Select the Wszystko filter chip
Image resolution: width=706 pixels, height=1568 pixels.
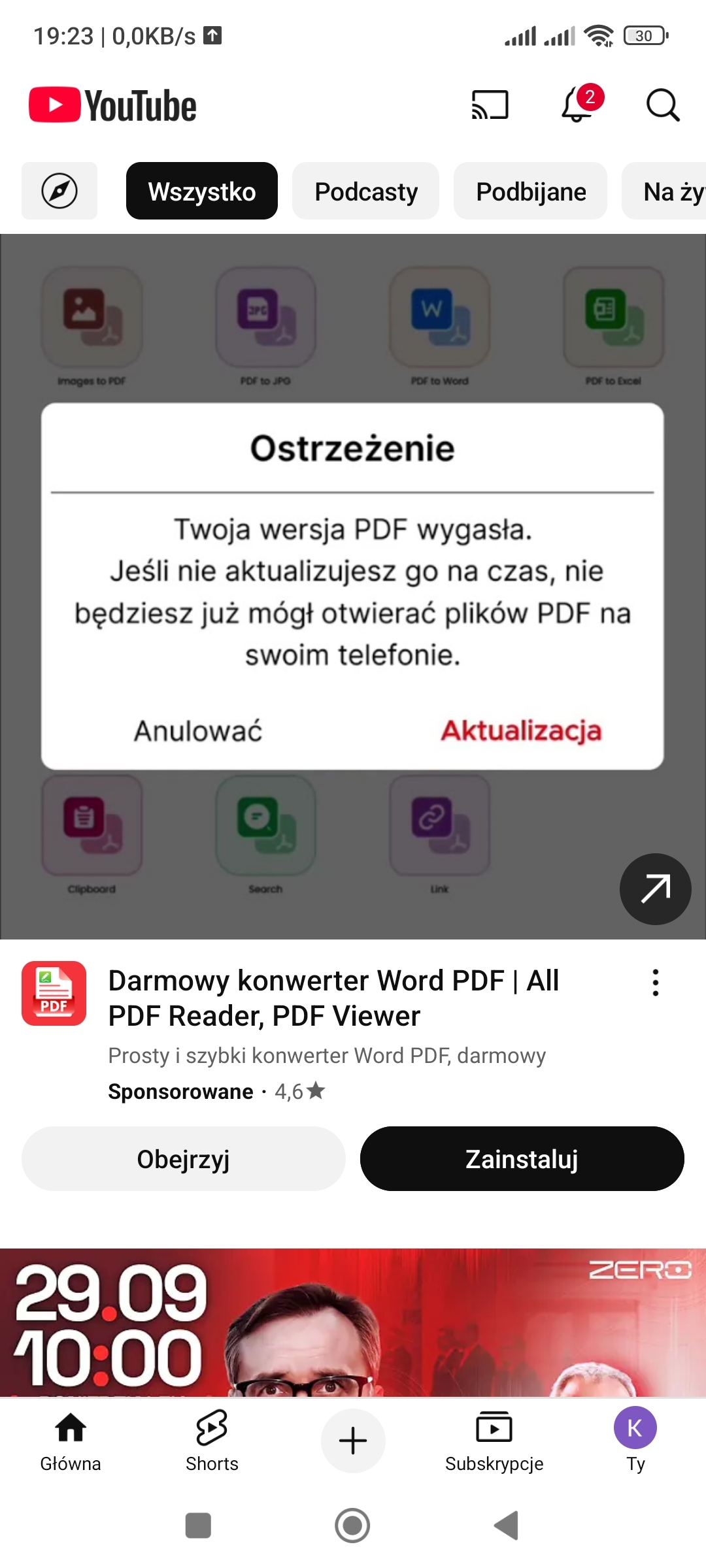pos(201,191)
